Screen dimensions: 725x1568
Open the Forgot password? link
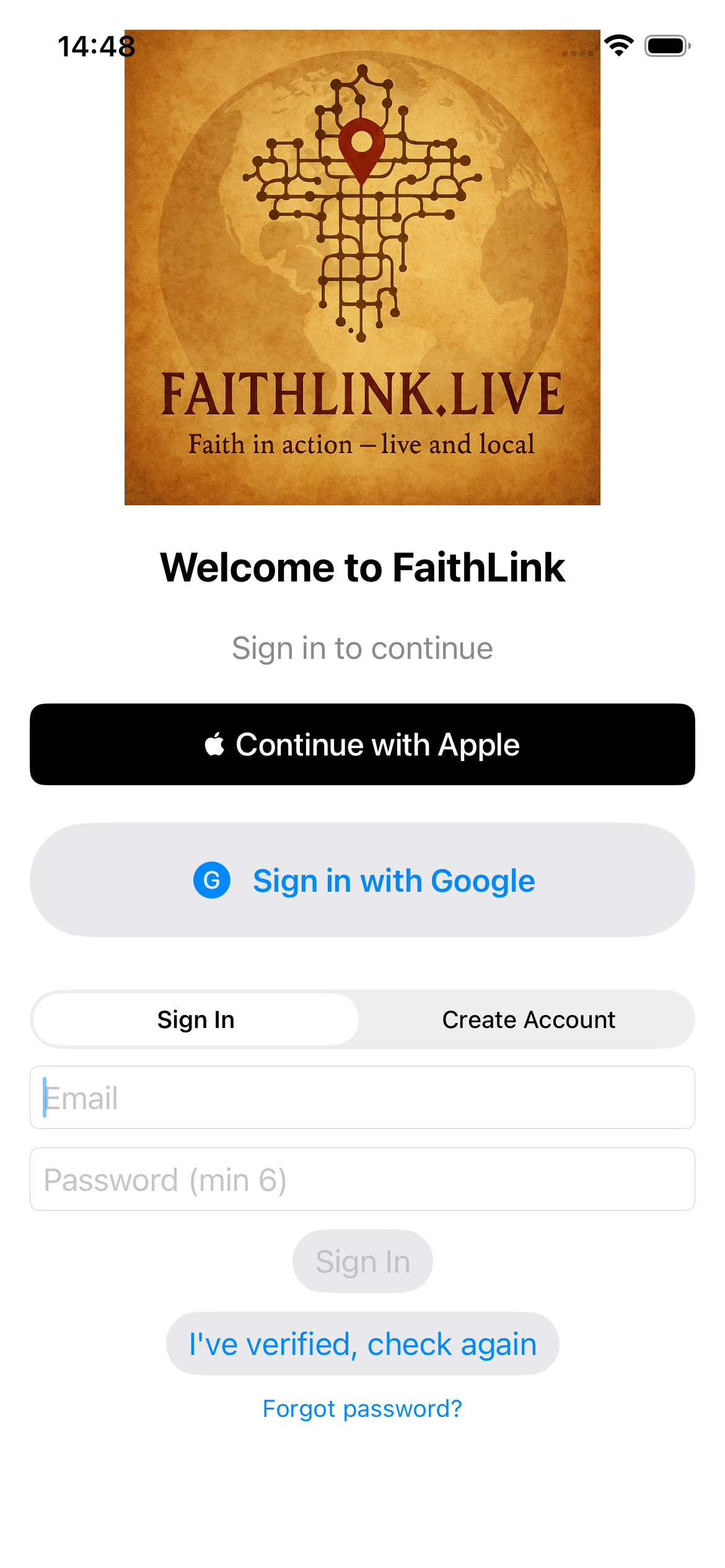coord(362,1409)
